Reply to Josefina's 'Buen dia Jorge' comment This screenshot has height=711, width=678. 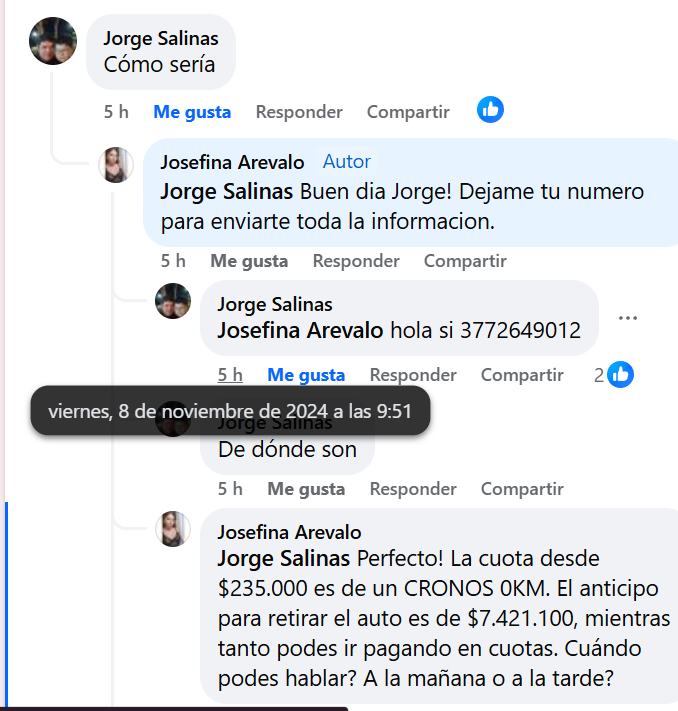coord(355,261)
